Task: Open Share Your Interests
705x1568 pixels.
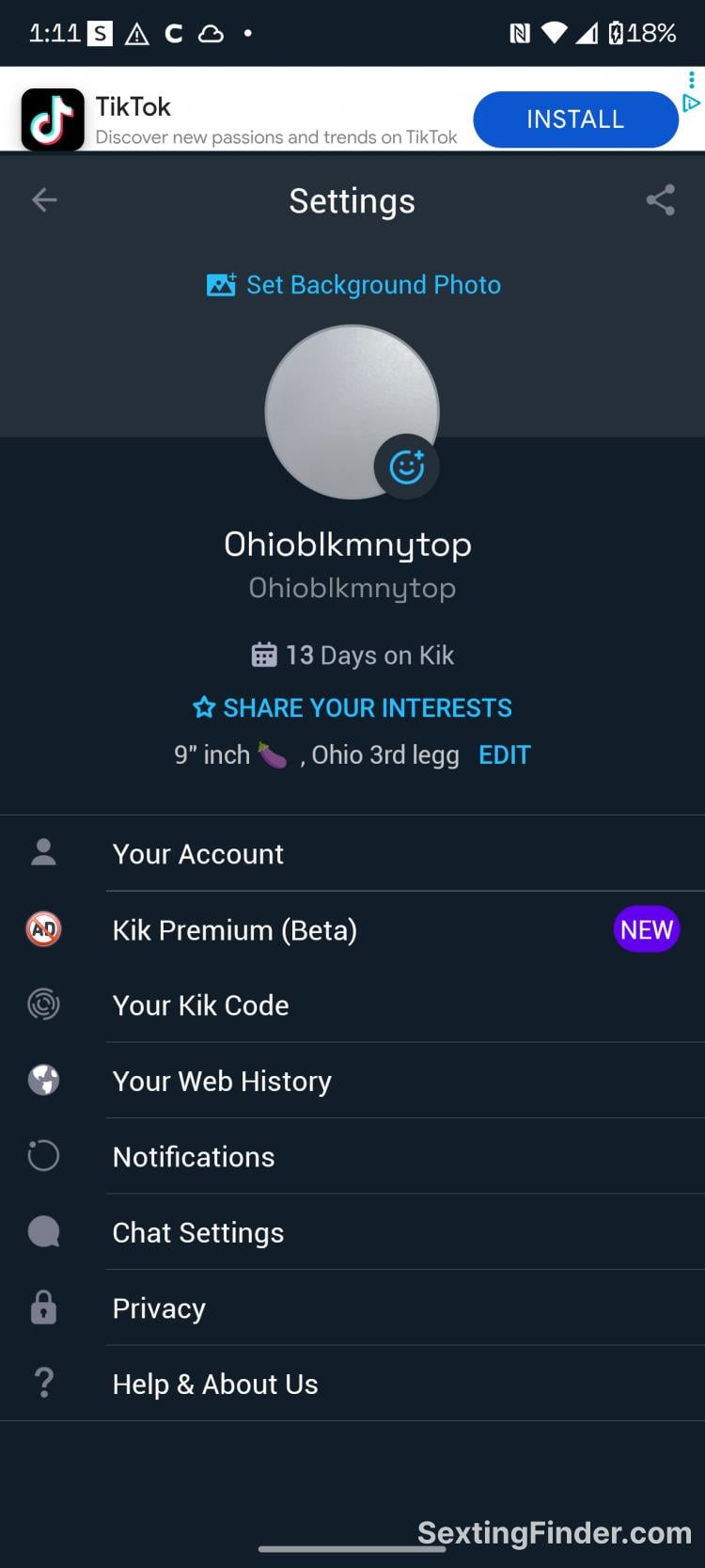Action: click(352, 707)
